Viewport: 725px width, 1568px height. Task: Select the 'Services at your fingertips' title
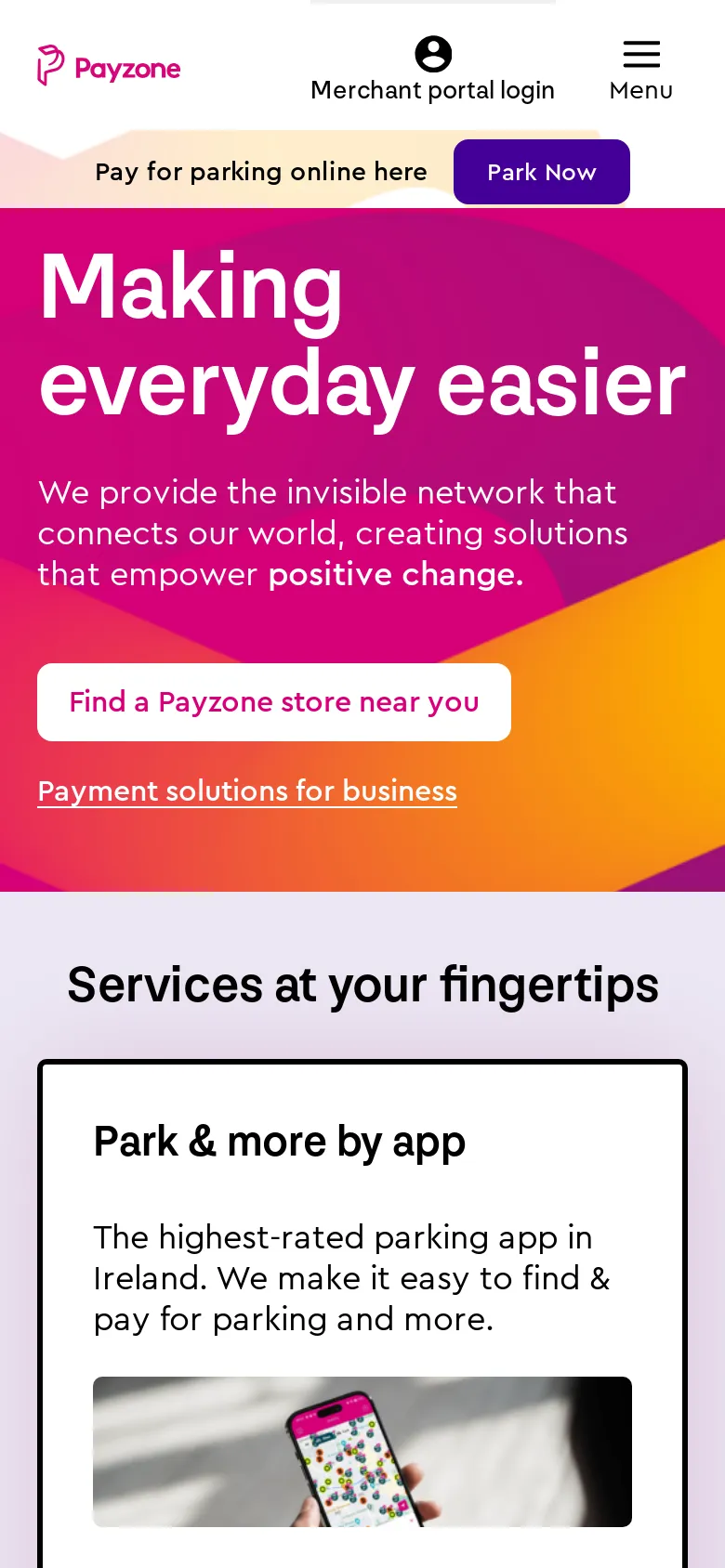(362, 985)
